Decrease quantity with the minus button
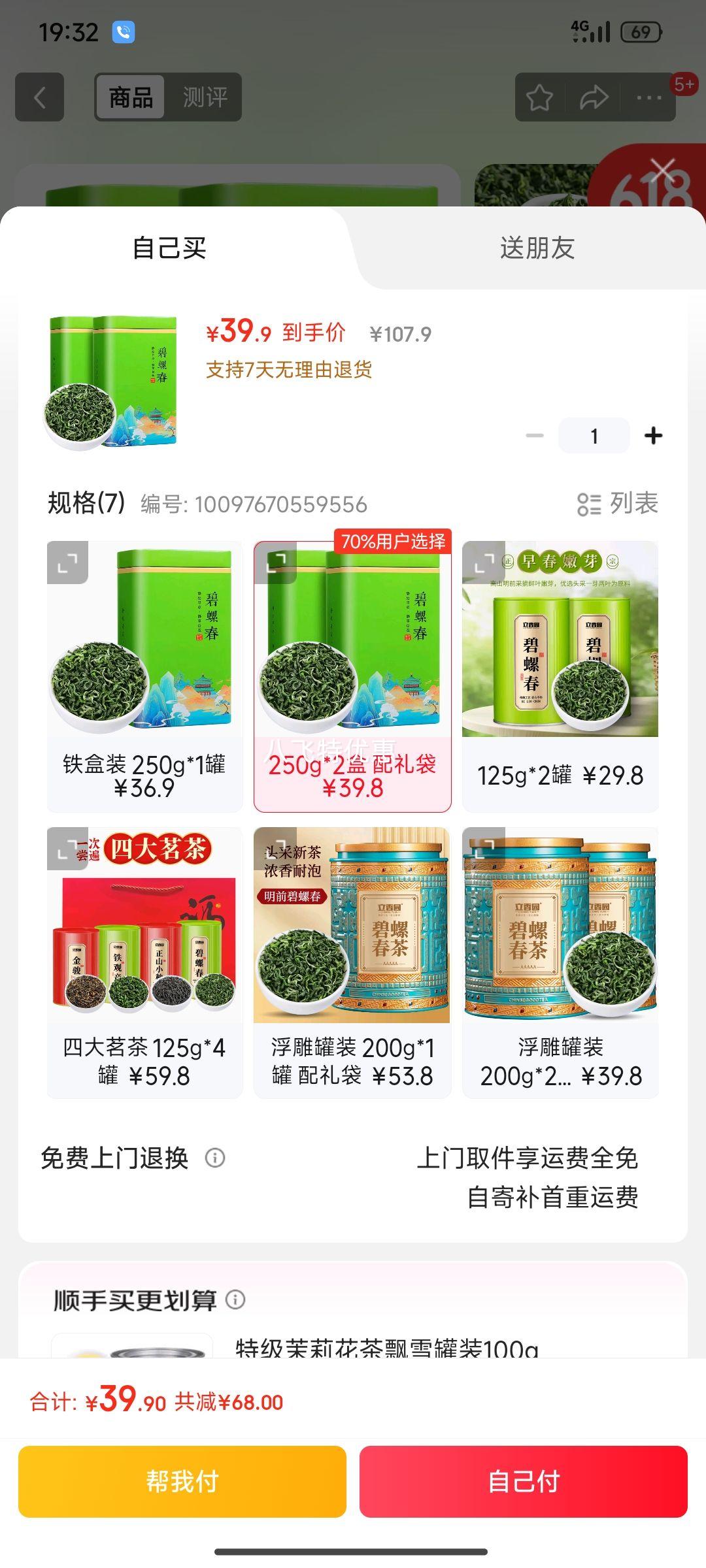The image size is (706, 1568). click(535, 436)
